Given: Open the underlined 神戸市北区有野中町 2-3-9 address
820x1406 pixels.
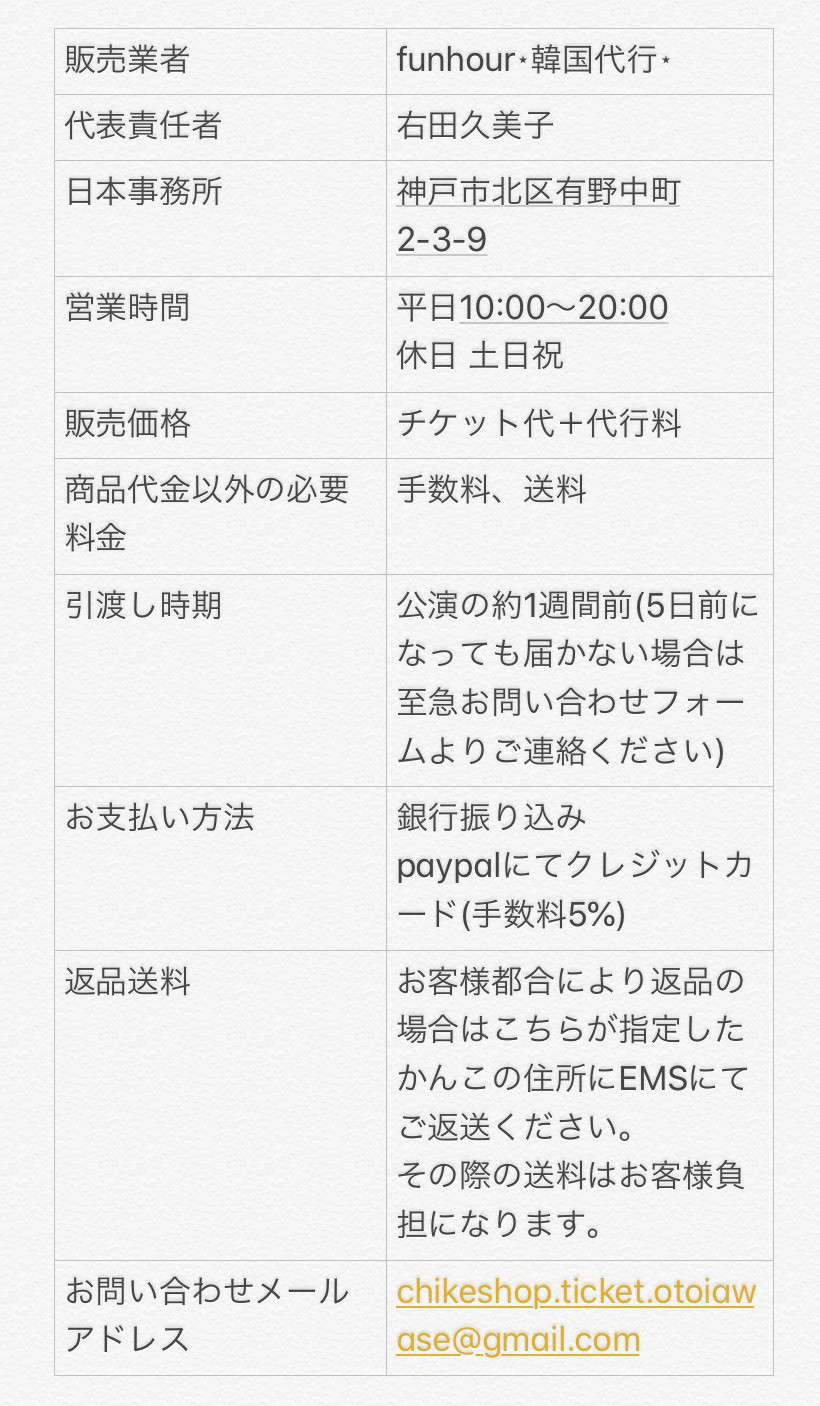Looking at the screenshot, I should [x=538, y=216].
